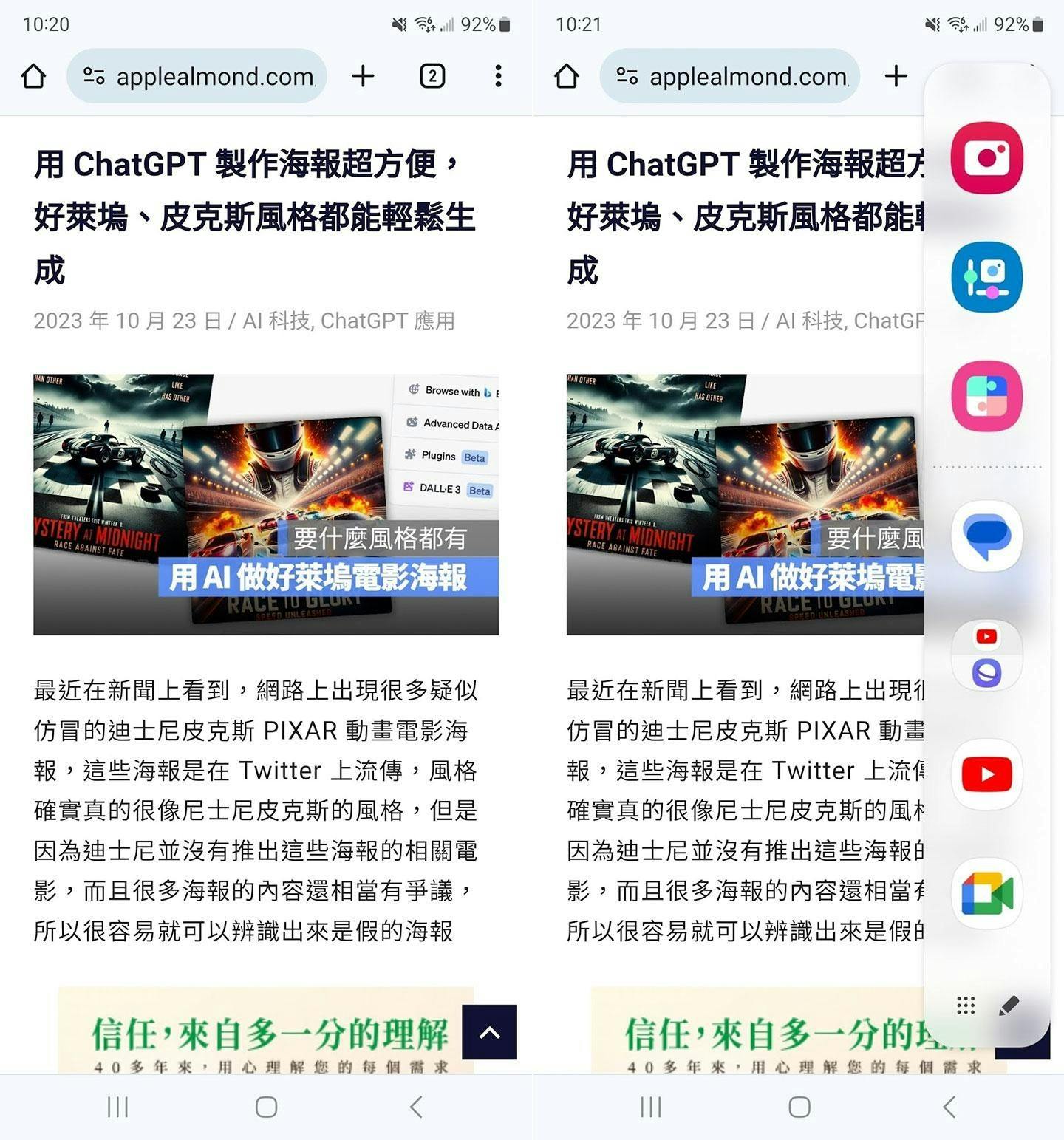Open the tab switcher showing 2 tabs

click(432, 76)
